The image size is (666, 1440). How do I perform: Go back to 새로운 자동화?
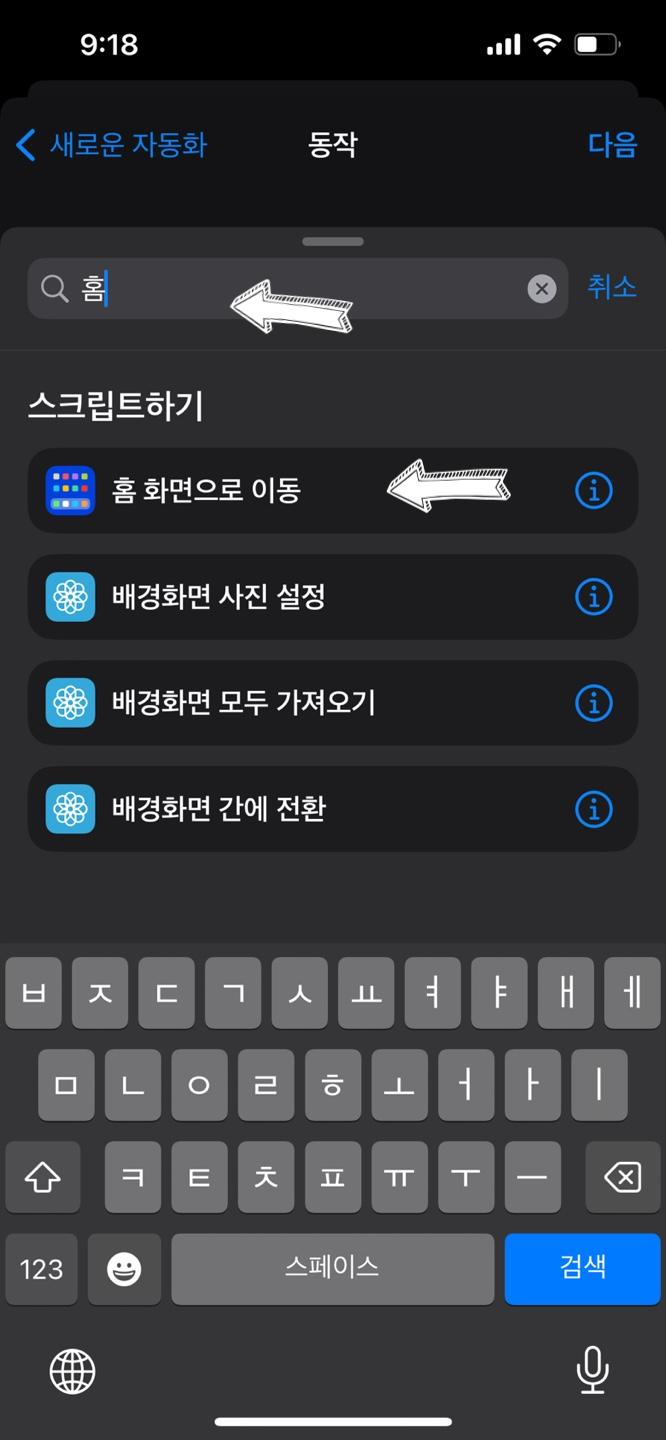110,145
